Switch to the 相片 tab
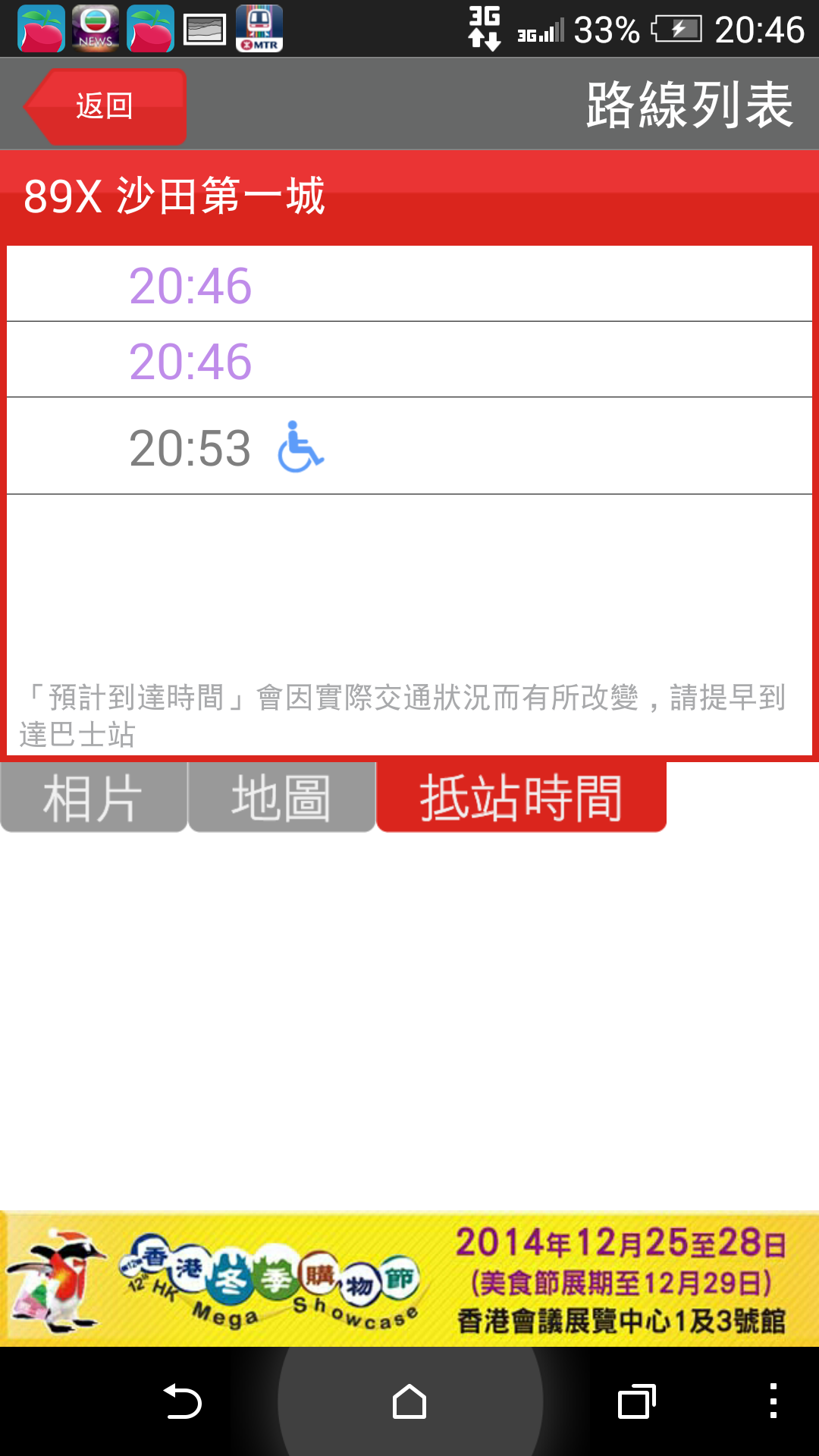Image resolution: width=819 pixels, height=1456 pixels. tap(93, 797)
